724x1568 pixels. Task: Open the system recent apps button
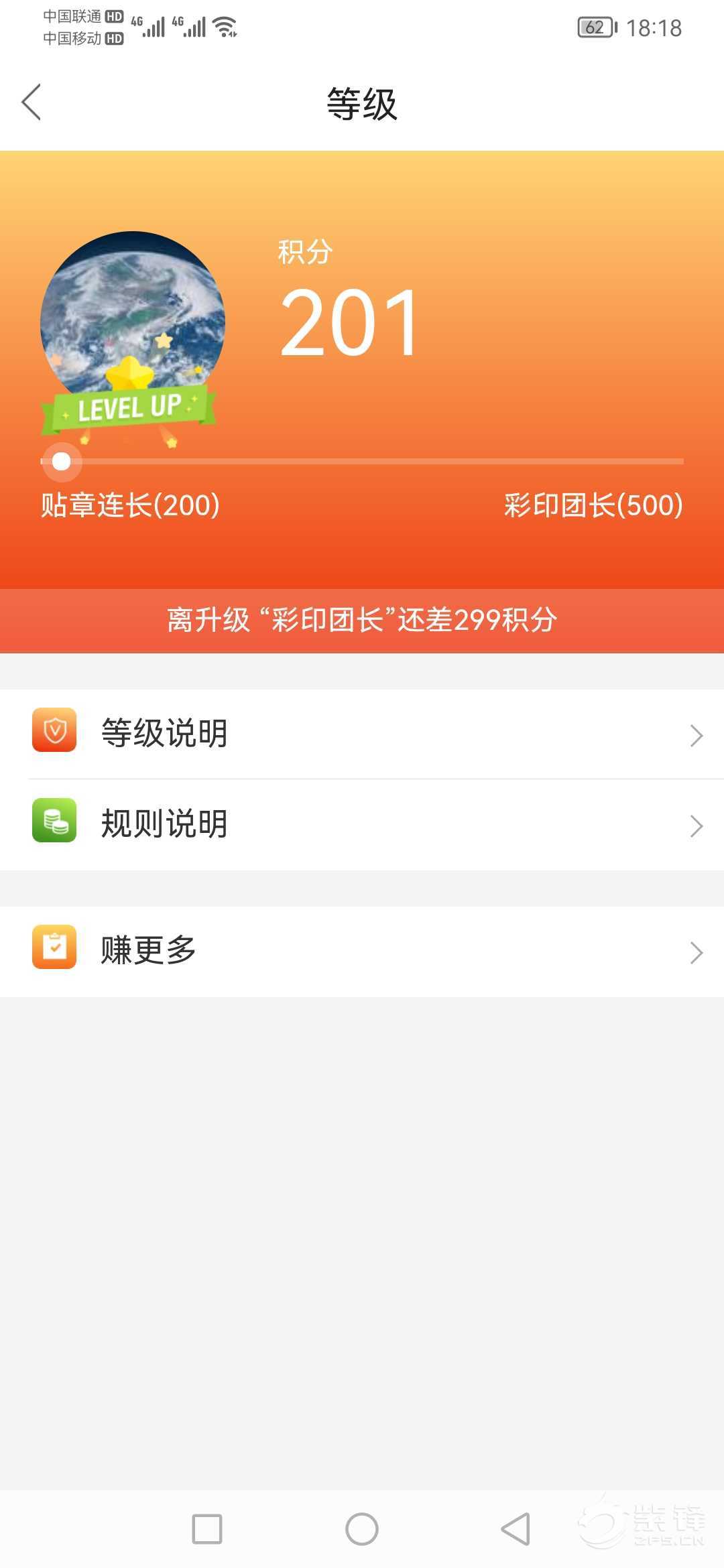click(x=207, y=1529)
